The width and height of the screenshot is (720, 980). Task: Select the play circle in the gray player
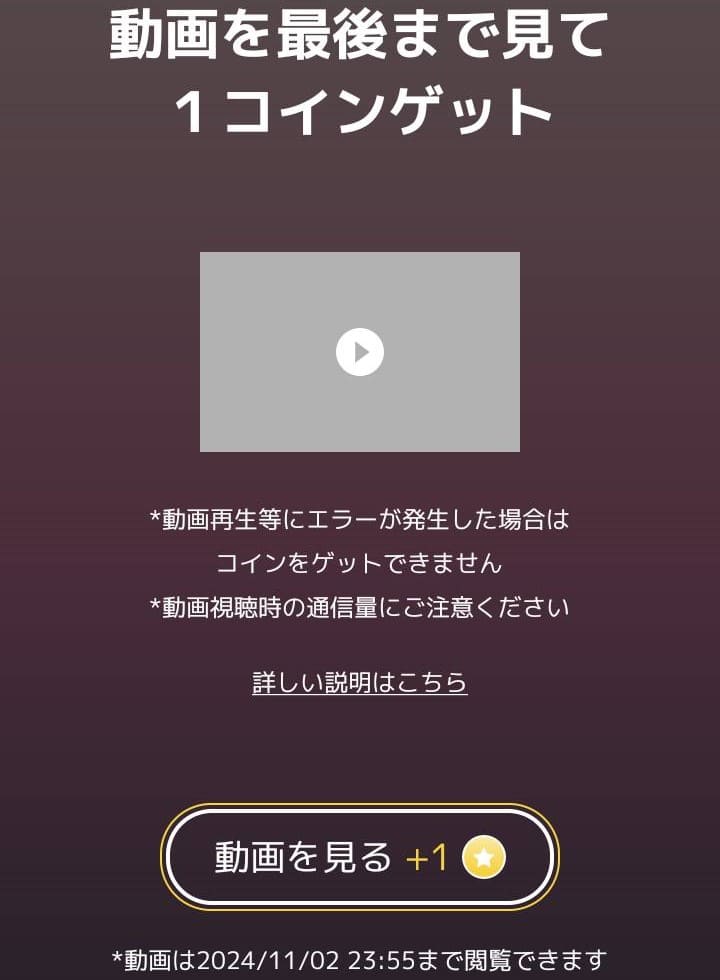point(361,352)
